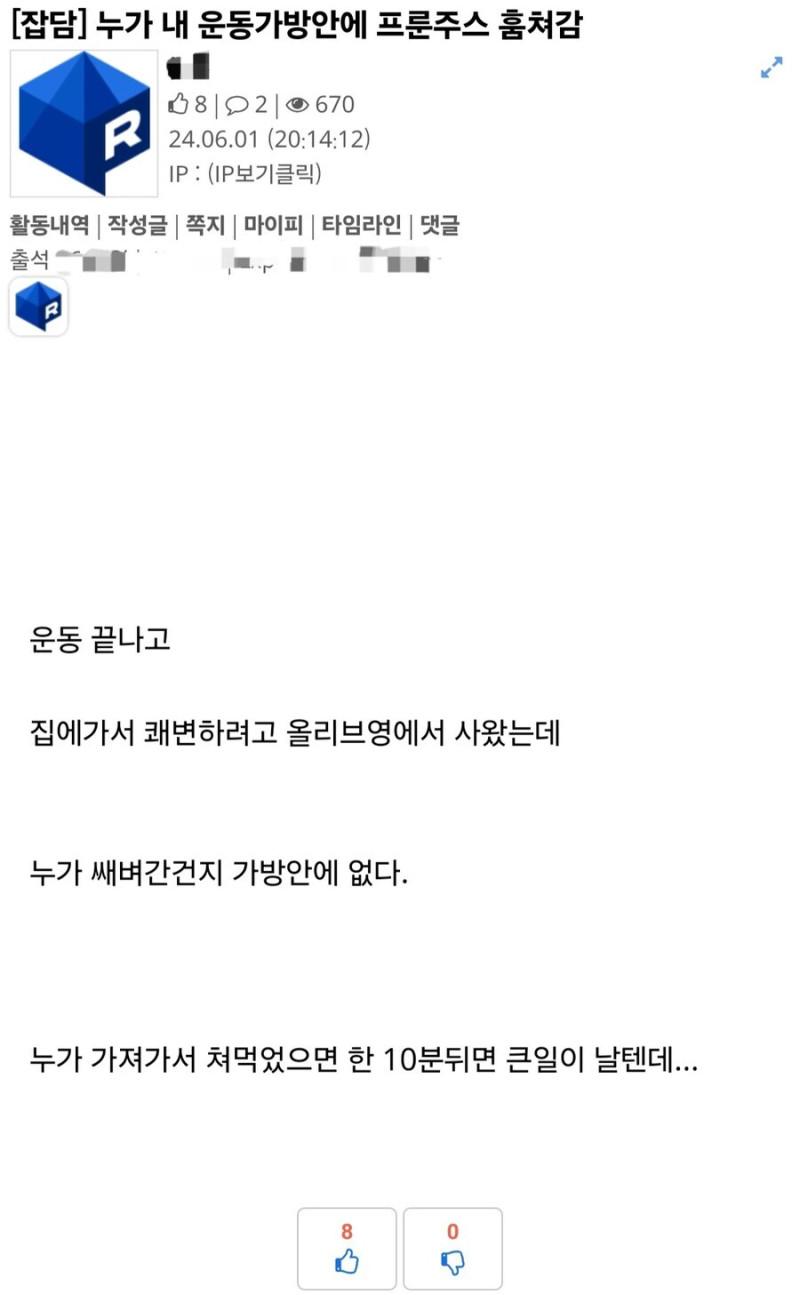View the author's 댓글 list
This screenshot has height=1295, width=800.
[440, 225]
